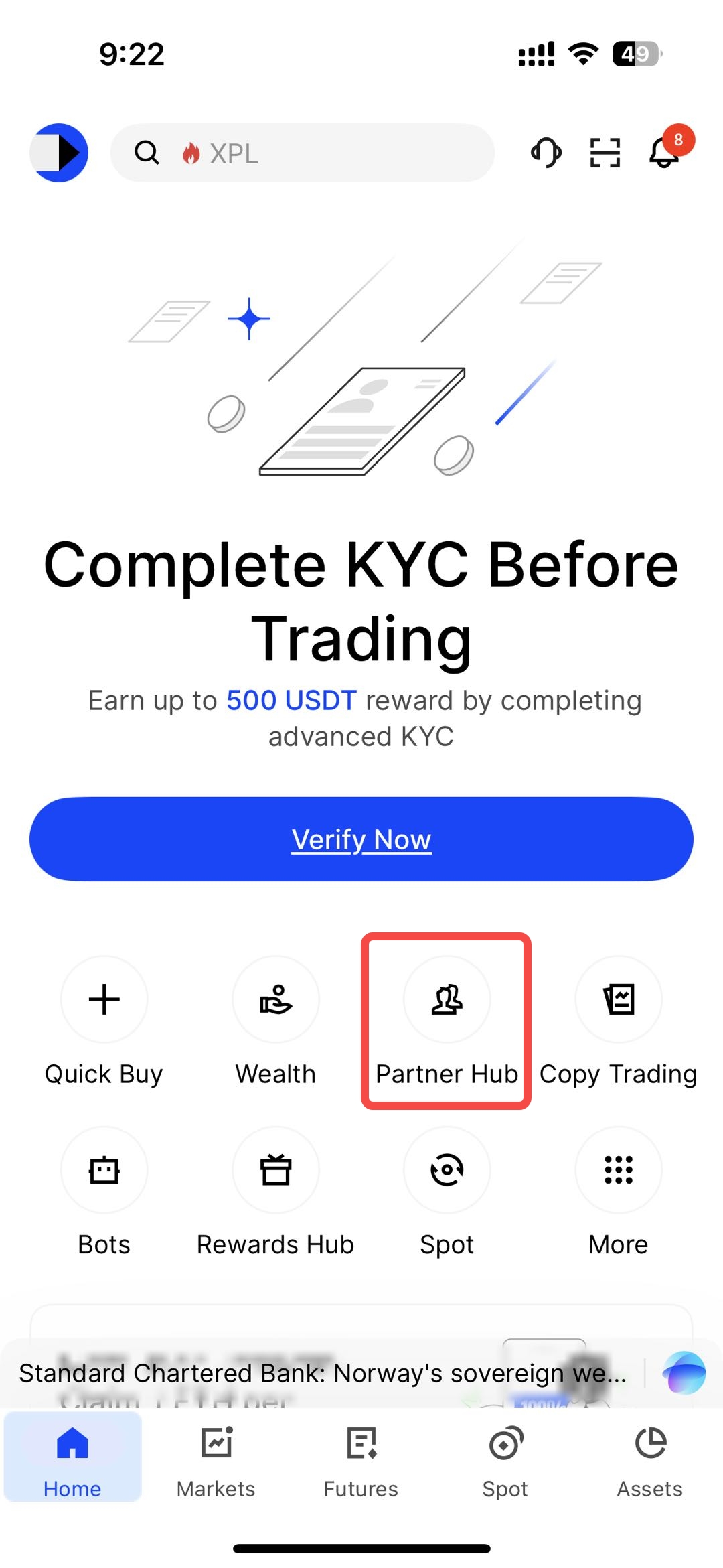
Task: Open the Standard Chartered Bank news ticker
Action: (x=323, y=1373)
